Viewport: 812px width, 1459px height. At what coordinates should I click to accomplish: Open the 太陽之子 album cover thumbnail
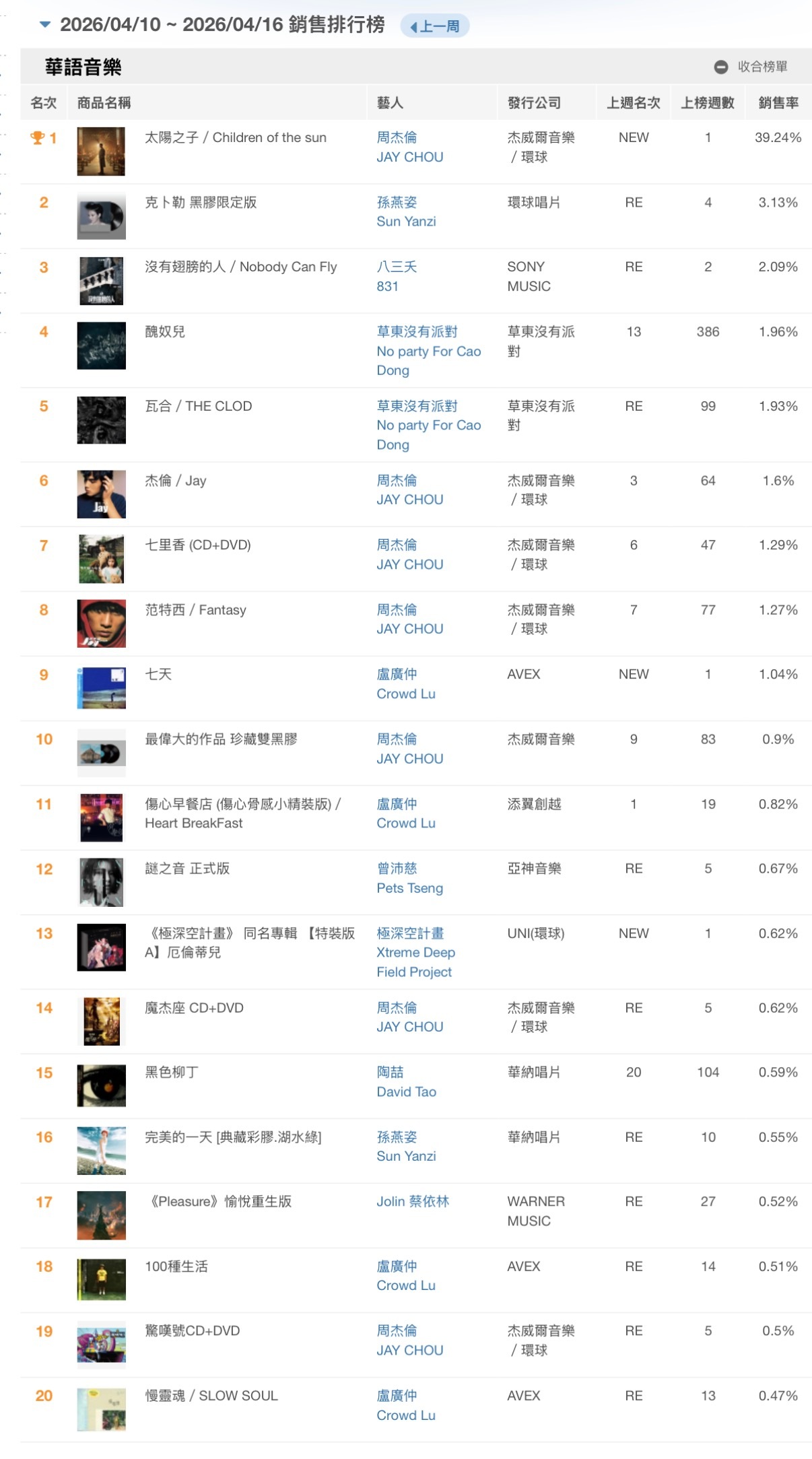[101, 151]
